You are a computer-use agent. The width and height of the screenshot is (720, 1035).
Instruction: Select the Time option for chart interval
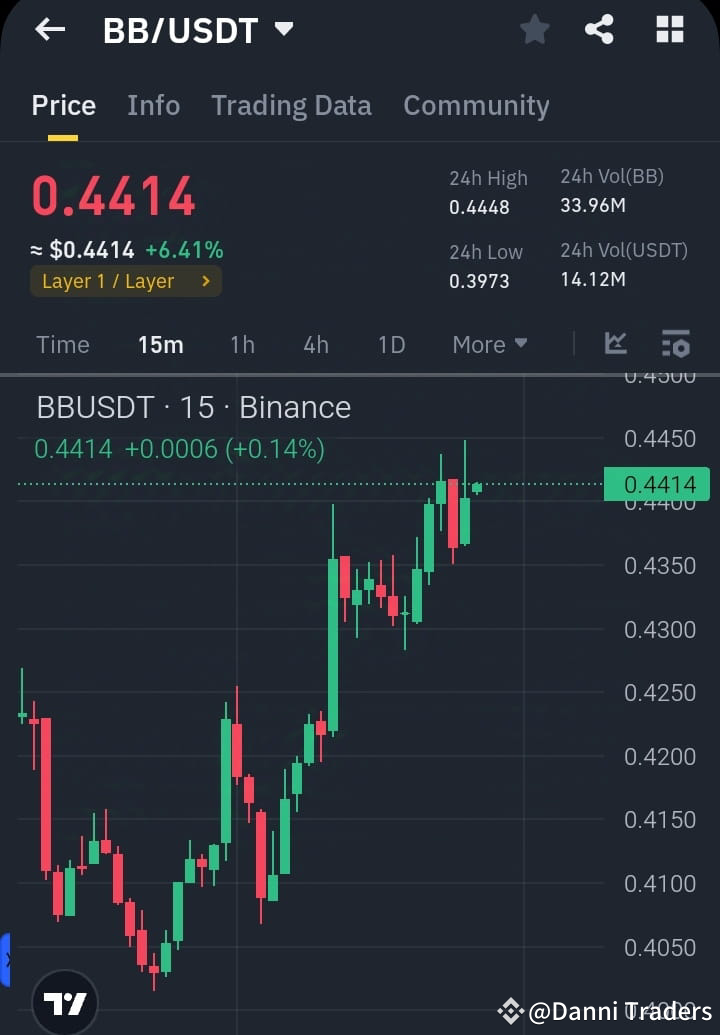[x=62, y=344]
